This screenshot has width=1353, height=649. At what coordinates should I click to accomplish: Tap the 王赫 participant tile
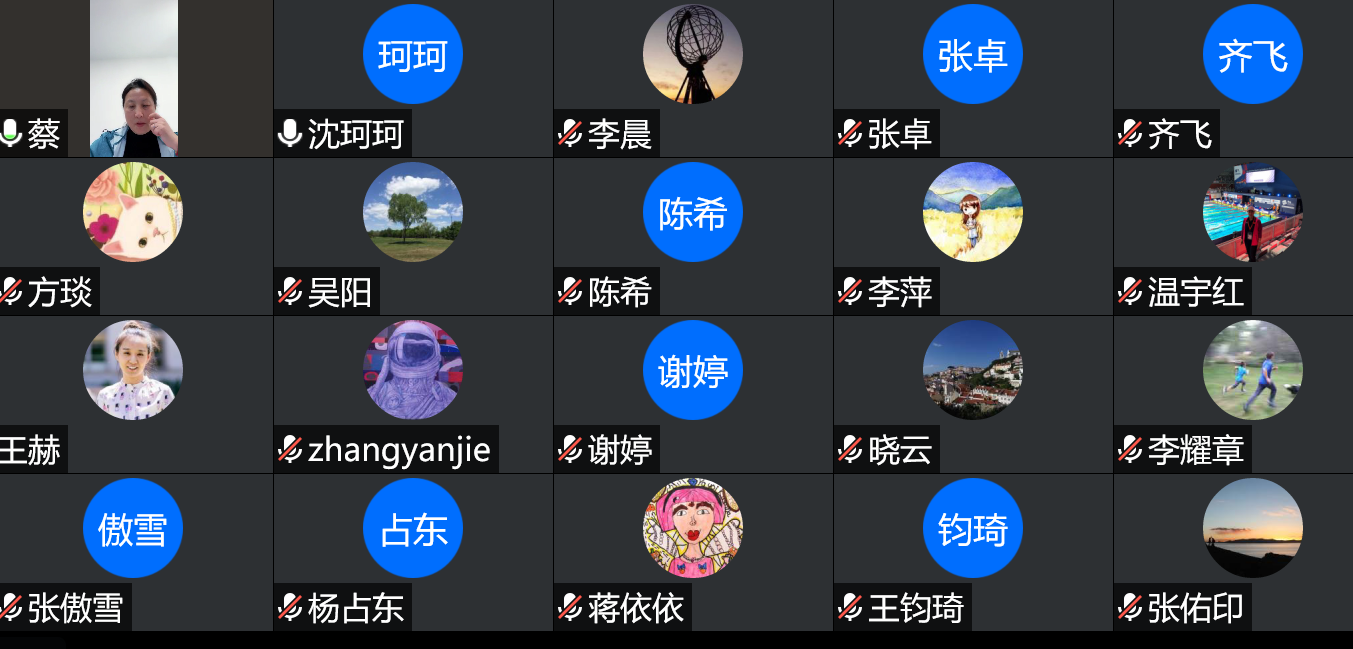[134, 394]
